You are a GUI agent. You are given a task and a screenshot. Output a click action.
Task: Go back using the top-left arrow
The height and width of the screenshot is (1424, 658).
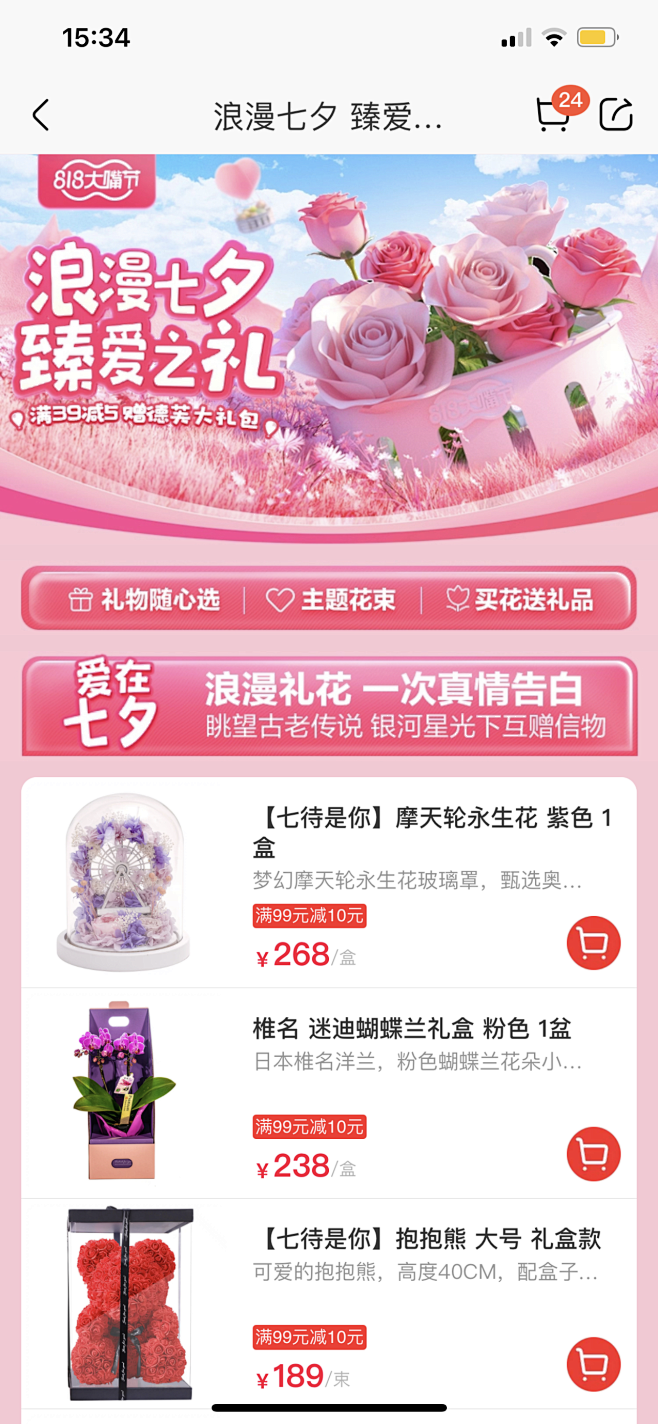point(41,116)
